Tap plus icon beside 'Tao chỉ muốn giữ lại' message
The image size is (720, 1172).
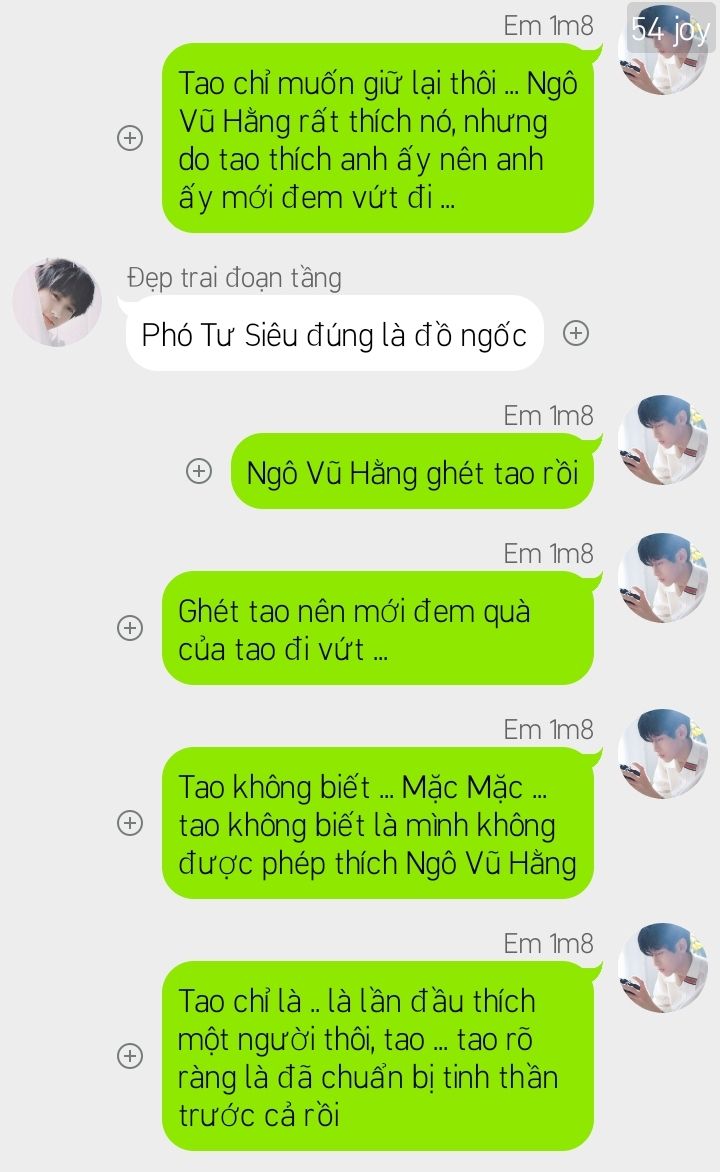130,138
